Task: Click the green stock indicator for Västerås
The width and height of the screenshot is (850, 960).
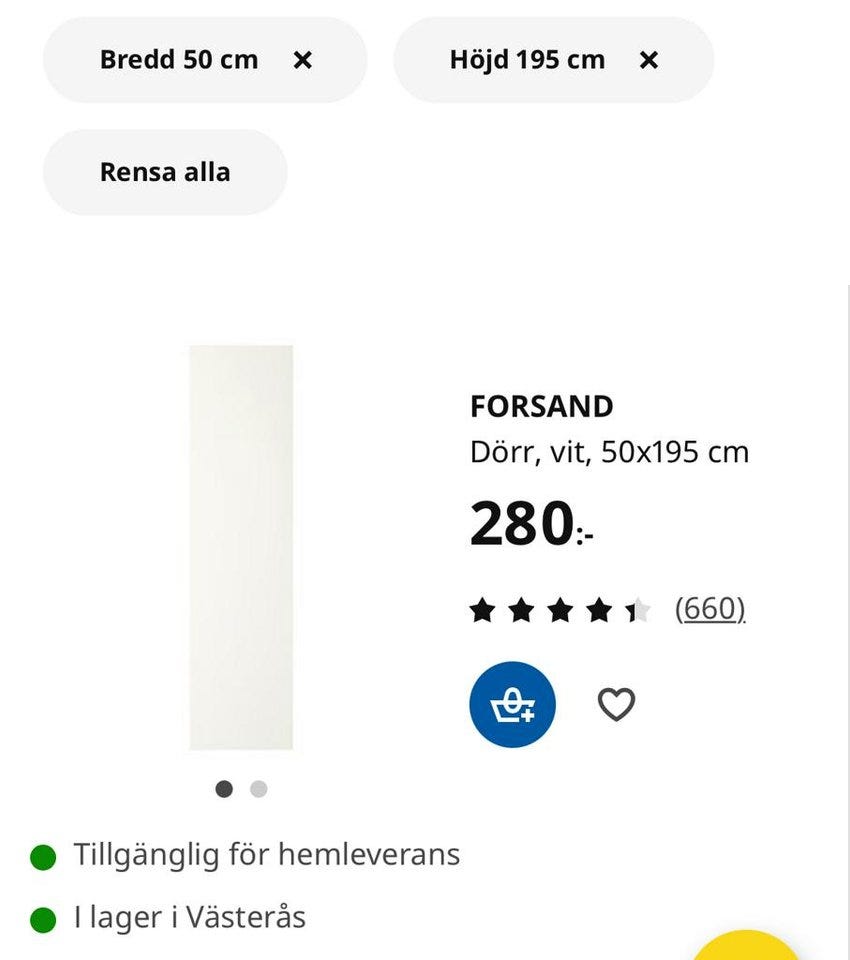Action: pos(44,917)
